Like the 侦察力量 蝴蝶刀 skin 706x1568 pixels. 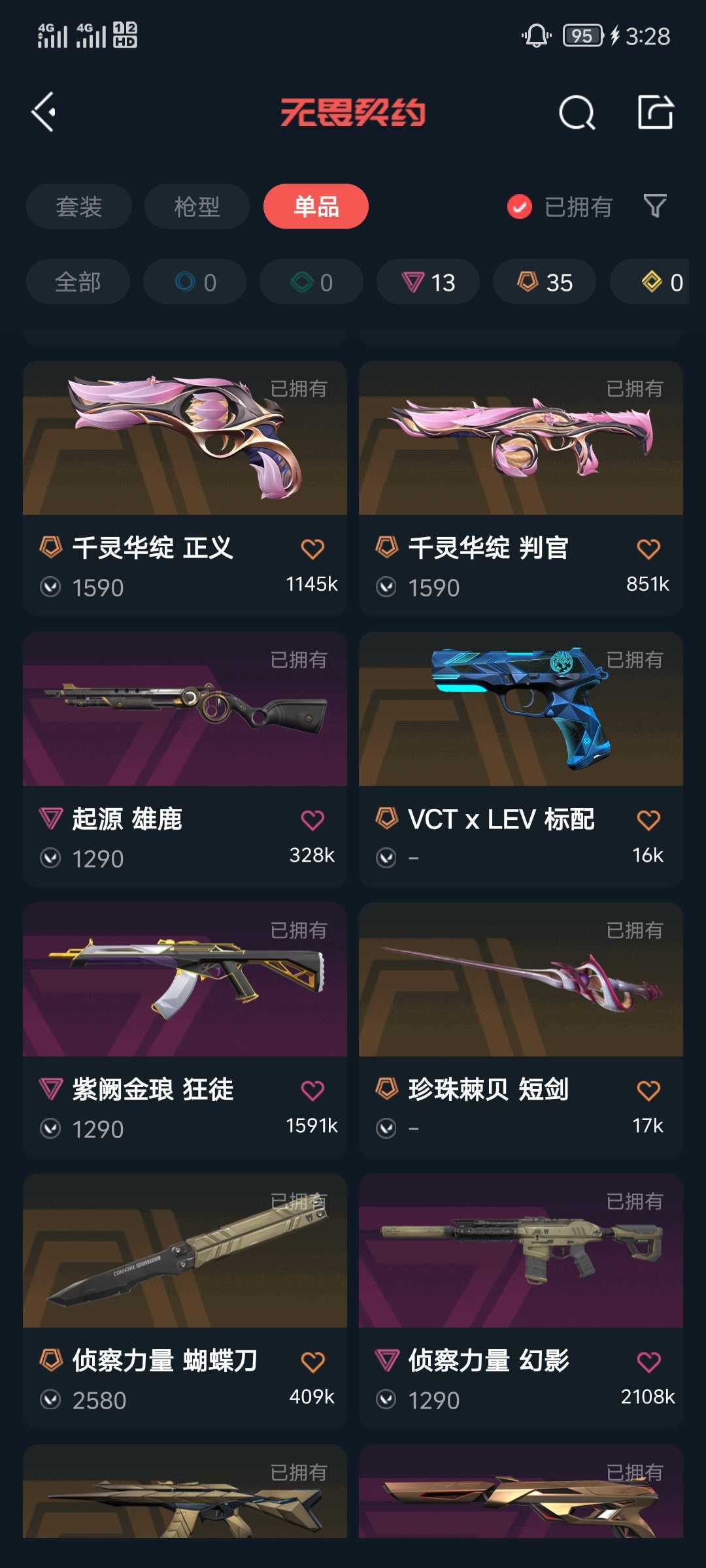tap(312, 1362)
